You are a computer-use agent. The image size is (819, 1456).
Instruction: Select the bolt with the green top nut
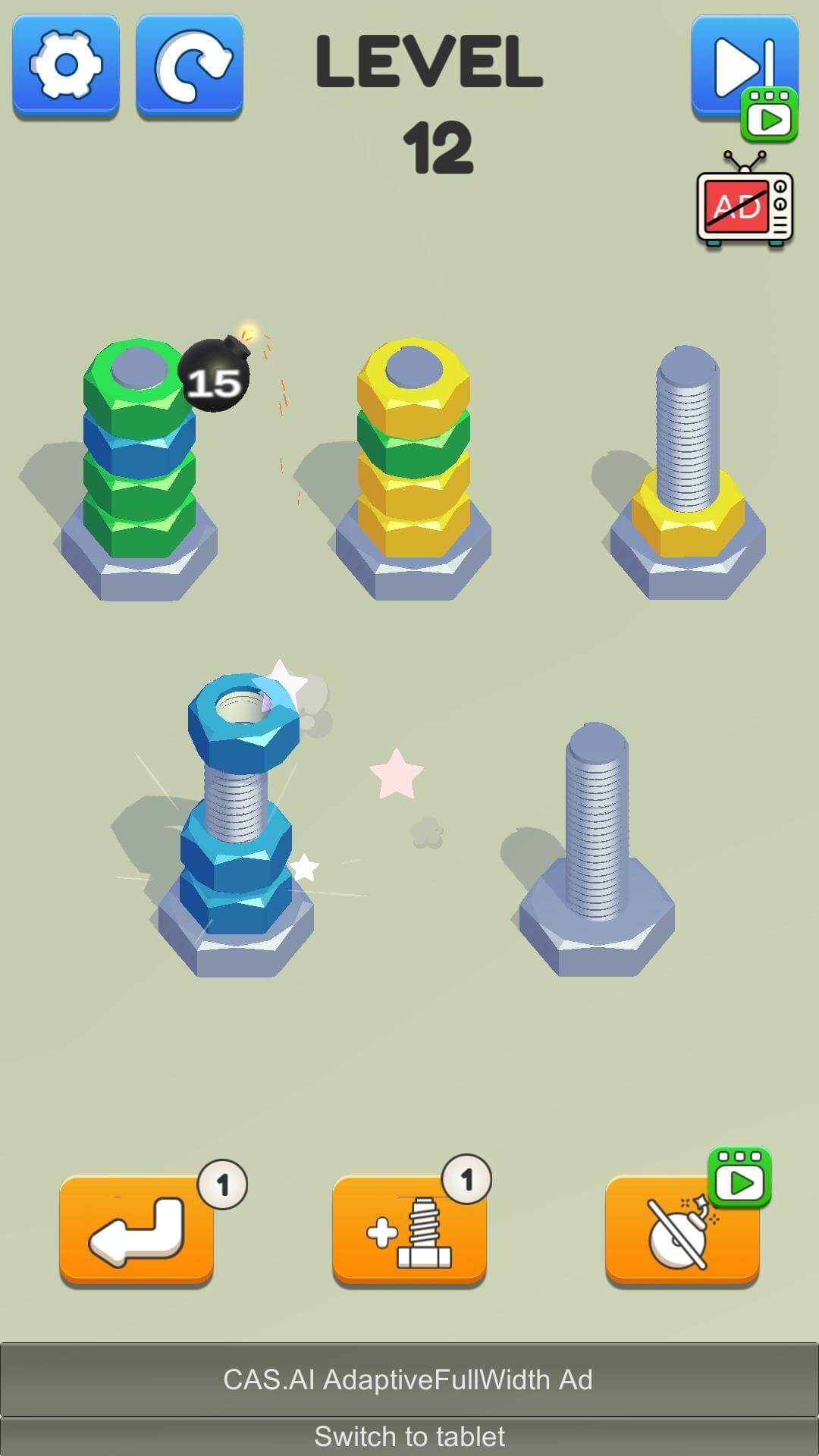coord(139,470)
